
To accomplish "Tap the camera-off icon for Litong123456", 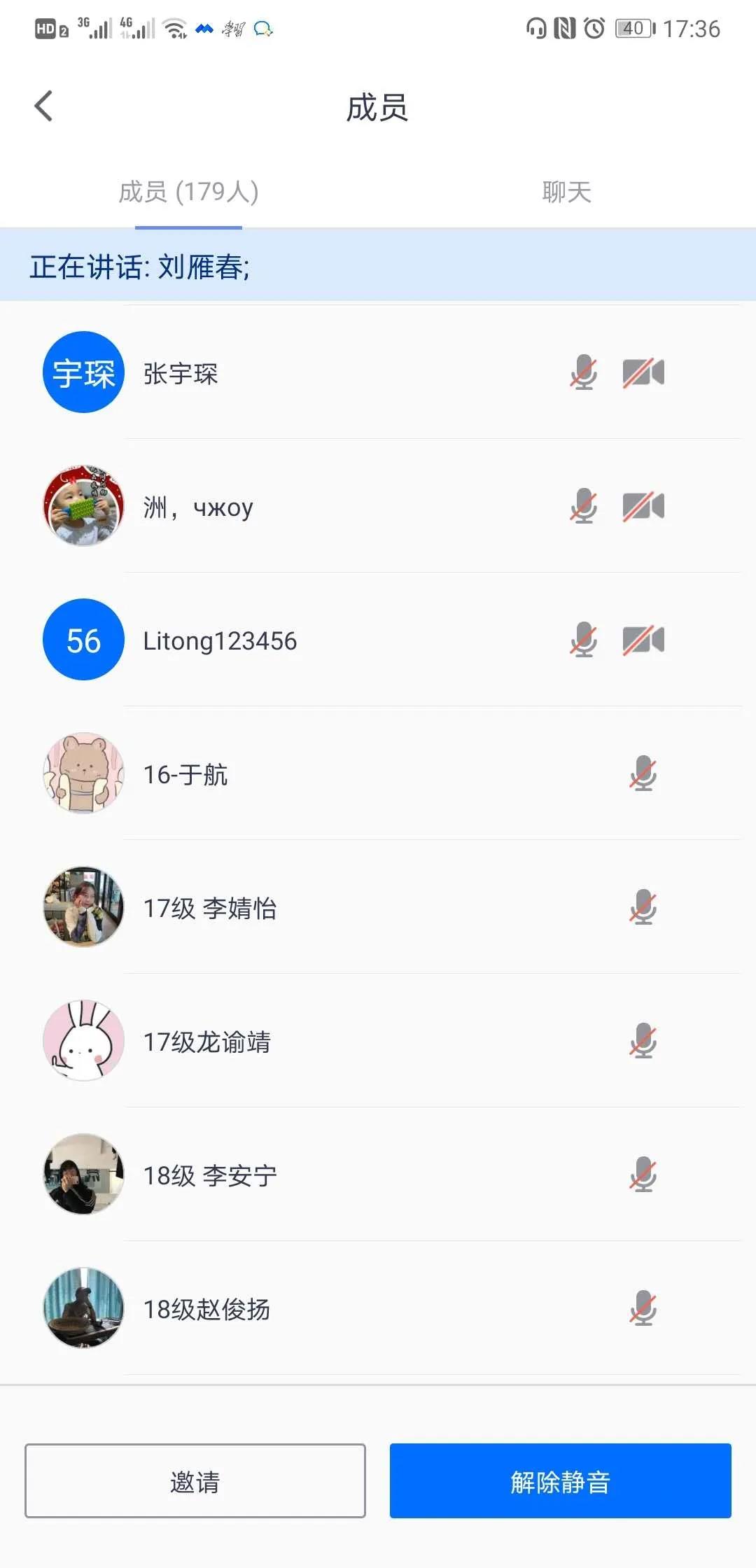I will point(643,640).
